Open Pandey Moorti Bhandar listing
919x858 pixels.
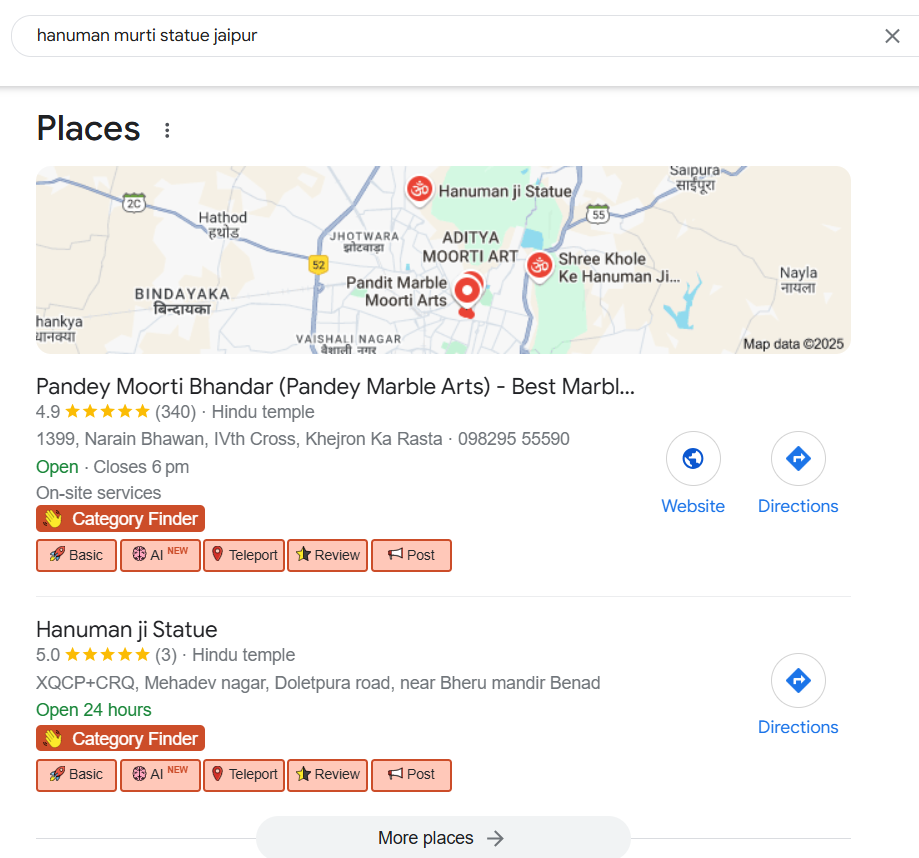point(335,387)
